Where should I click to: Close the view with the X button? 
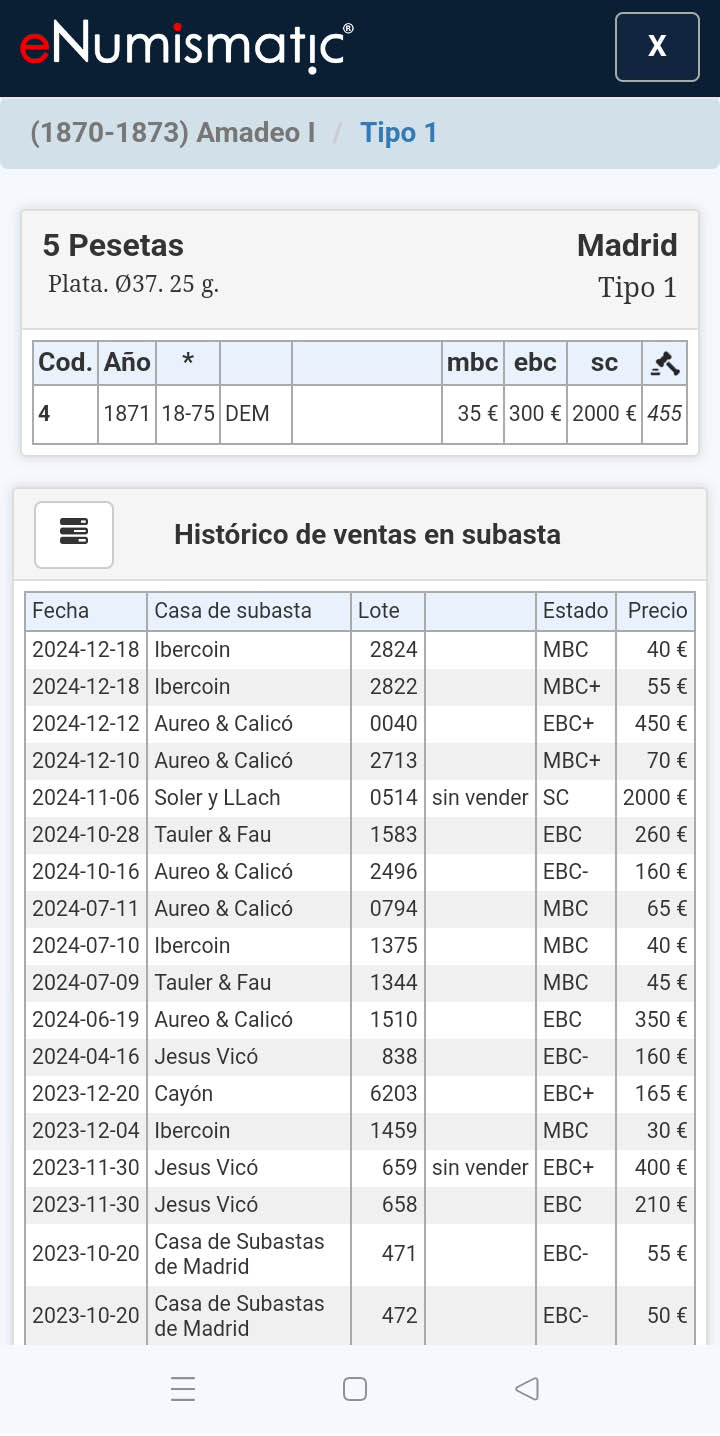[x=657, y=47]
